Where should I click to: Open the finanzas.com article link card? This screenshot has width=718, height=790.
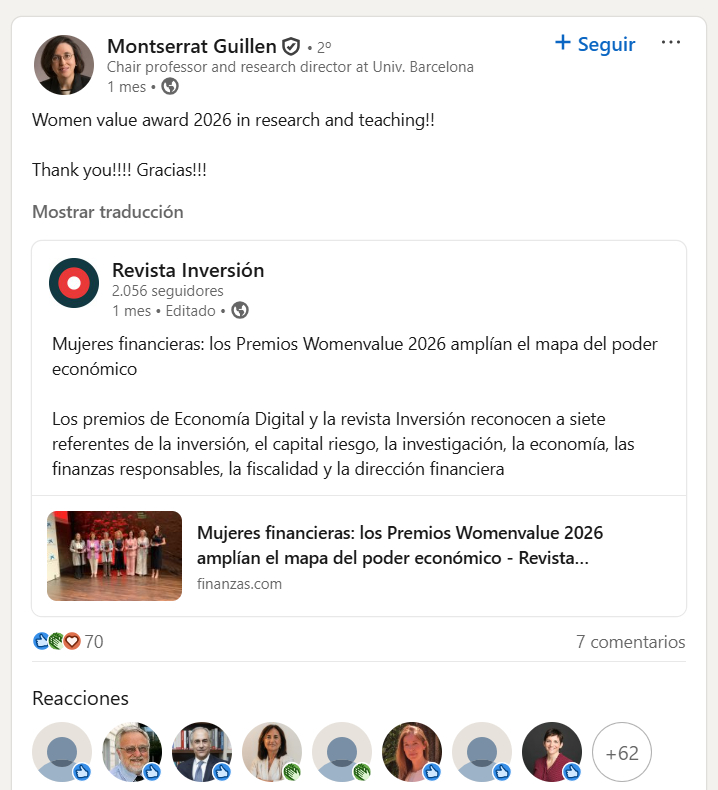359,556
